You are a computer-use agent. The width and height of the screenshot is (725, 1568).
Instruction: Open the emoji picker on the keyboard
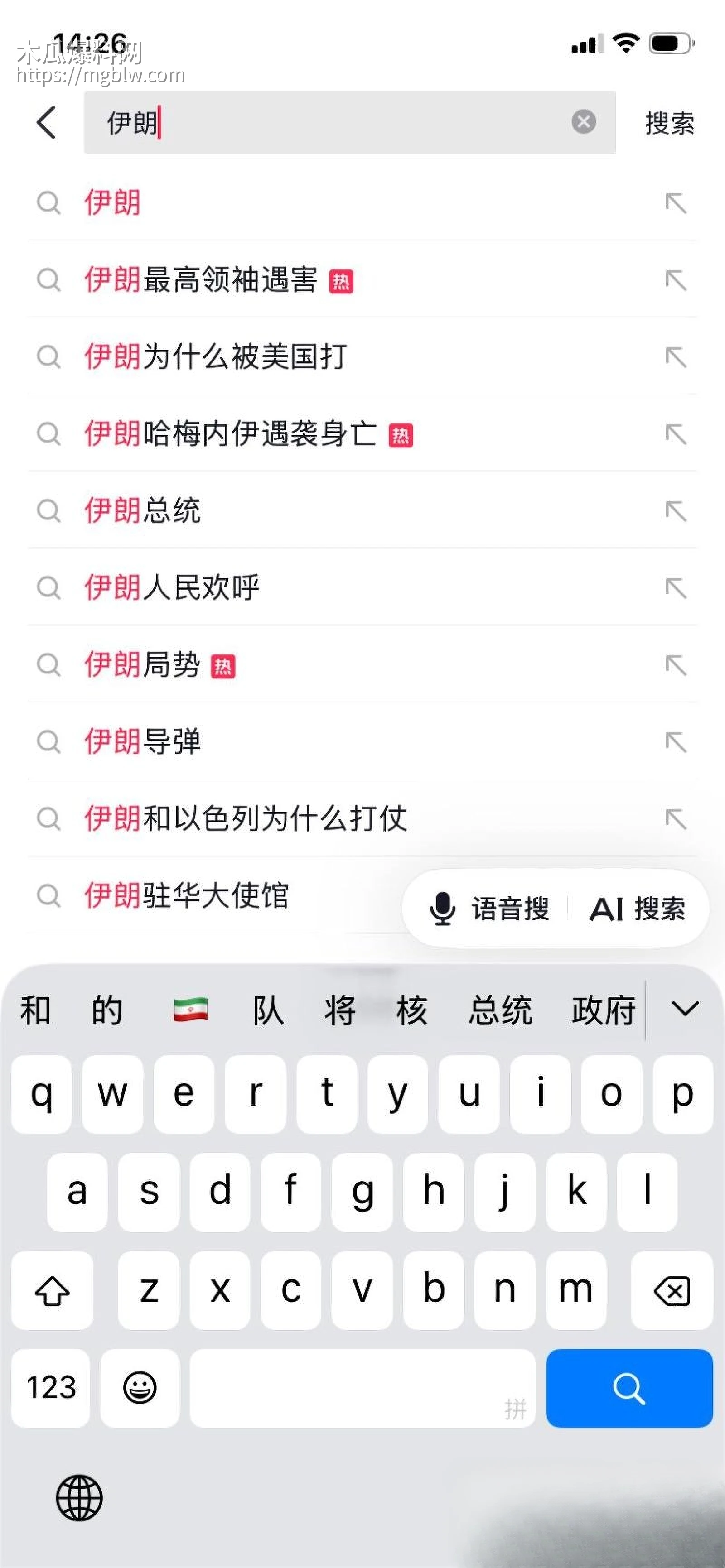[x=140, y=1389]
